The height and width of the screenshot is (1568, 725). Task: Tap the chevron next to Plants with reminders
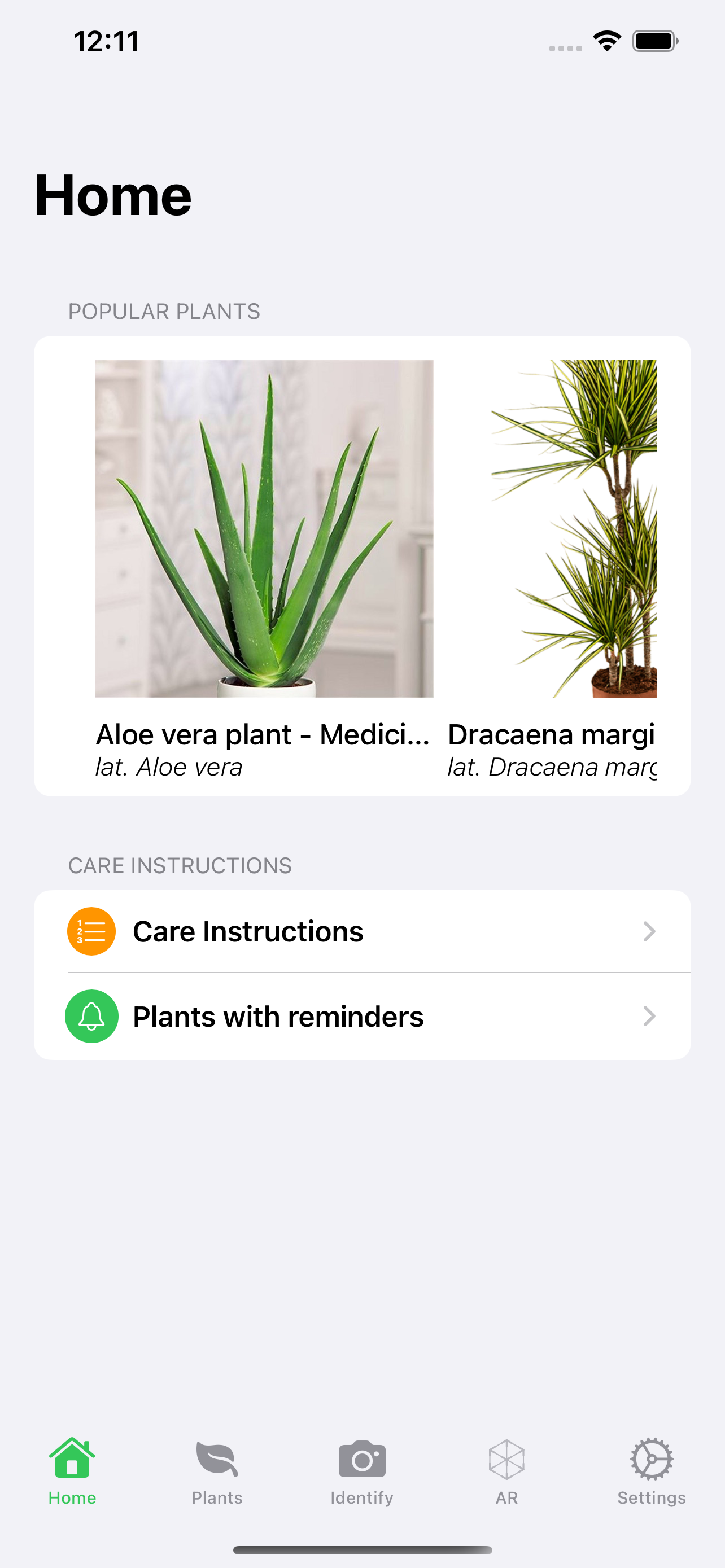[649, 1016]
